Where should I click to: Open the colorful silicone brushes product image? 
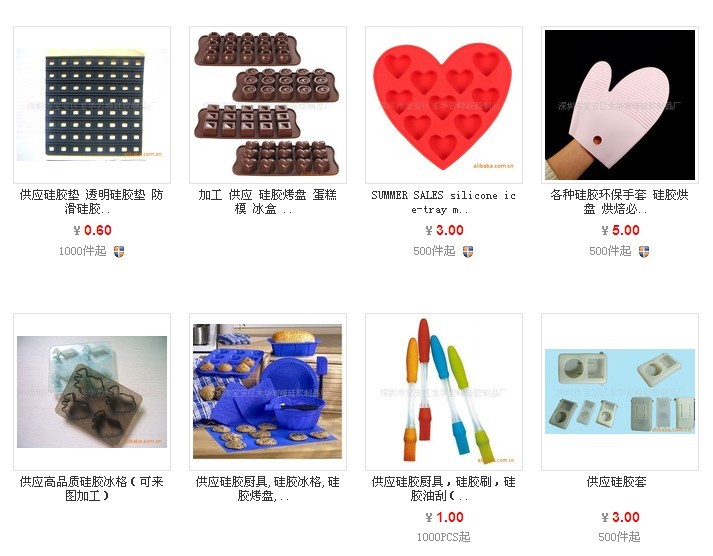click(444, 391)
